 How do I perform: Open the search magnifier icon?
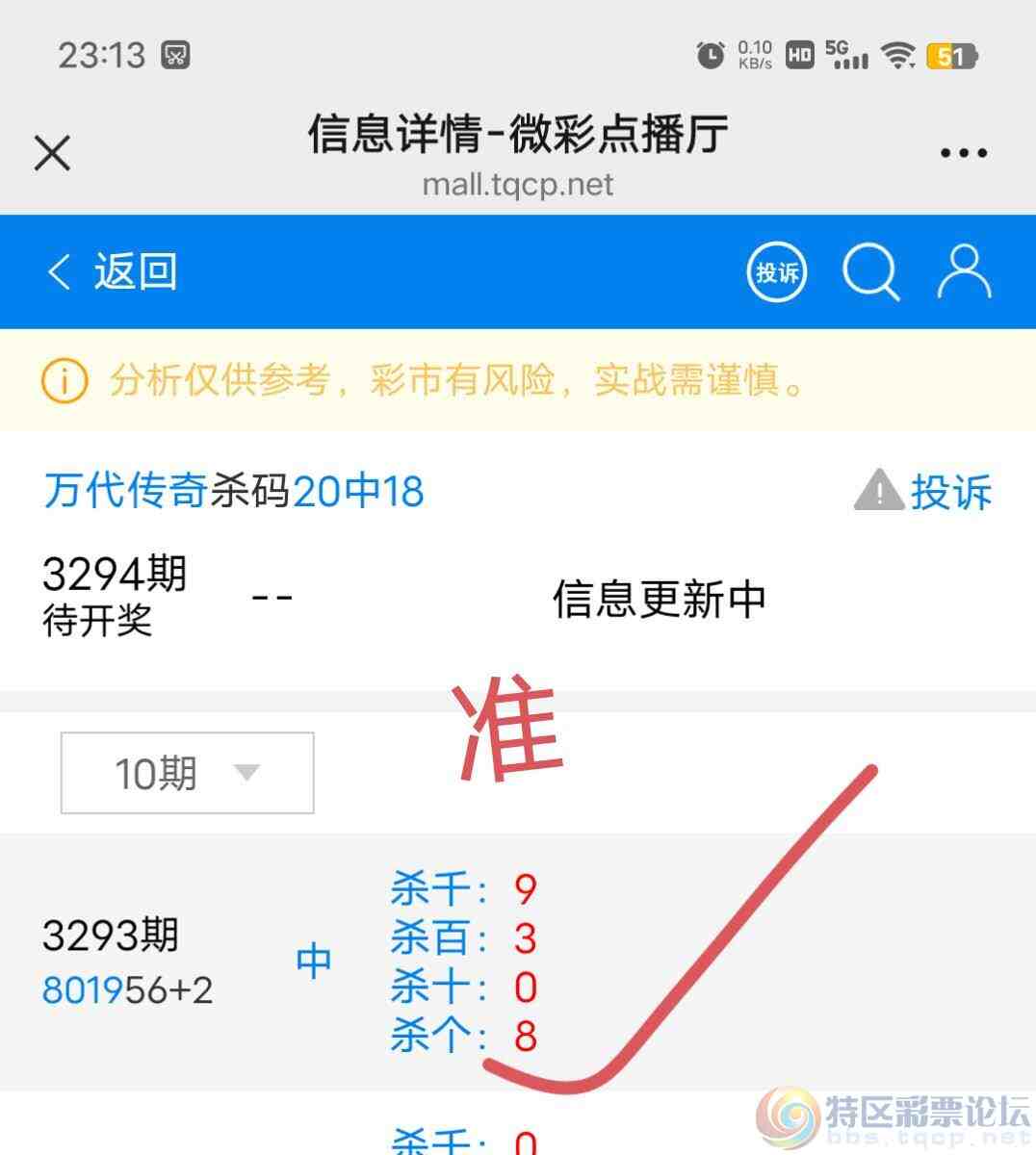pos(871,271)
